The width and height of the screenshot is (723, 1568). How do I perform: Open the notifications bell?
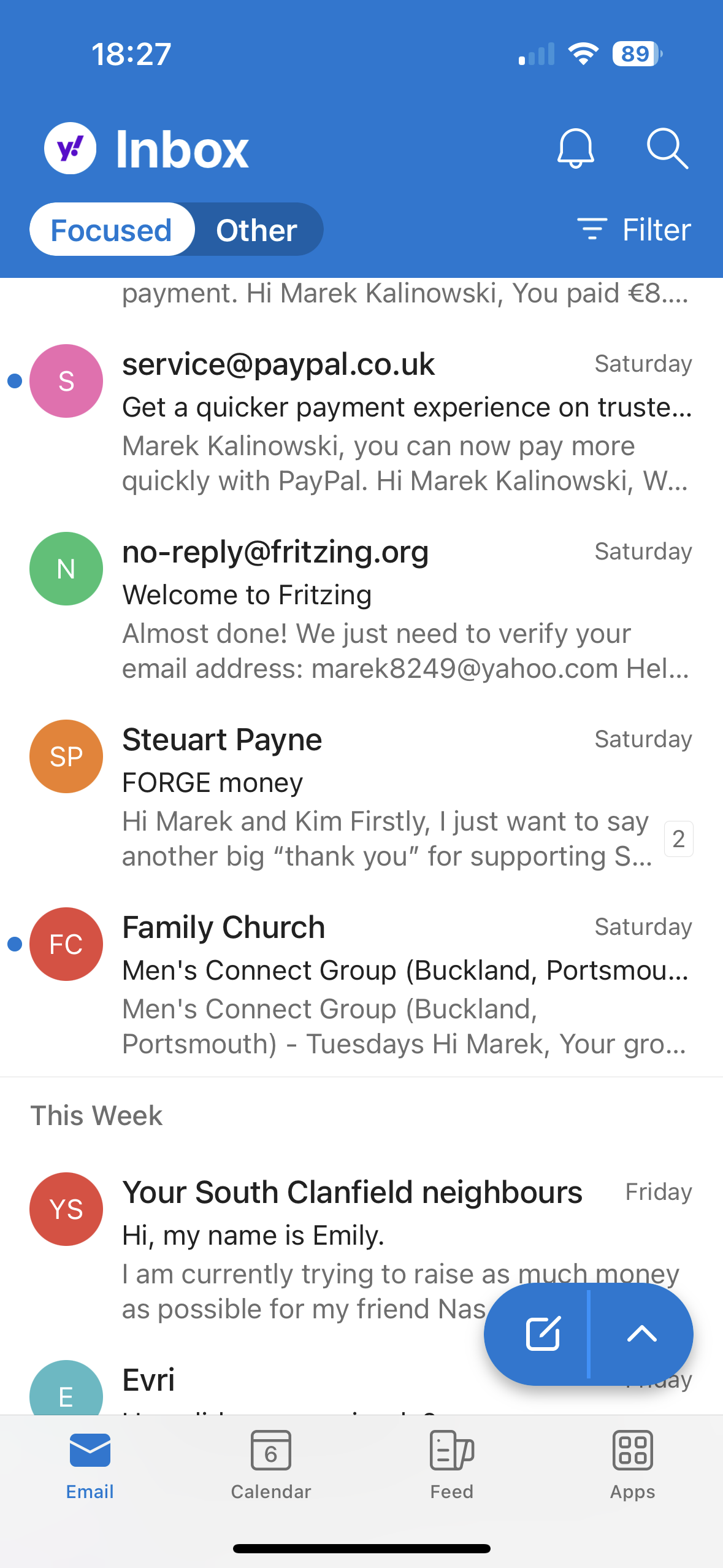575,148
